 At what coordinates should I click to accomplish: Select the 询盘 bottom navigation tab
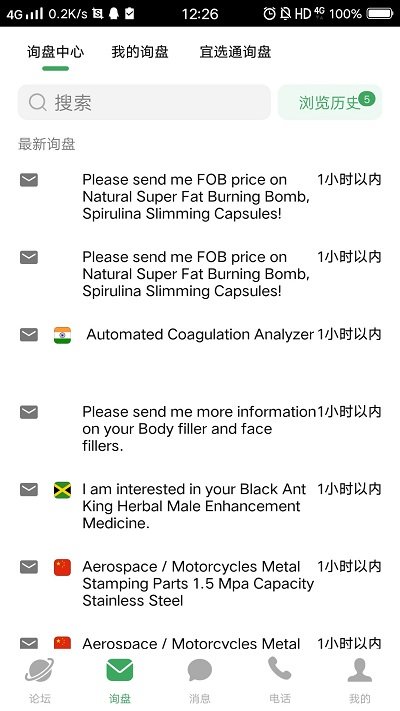(120, 681)
